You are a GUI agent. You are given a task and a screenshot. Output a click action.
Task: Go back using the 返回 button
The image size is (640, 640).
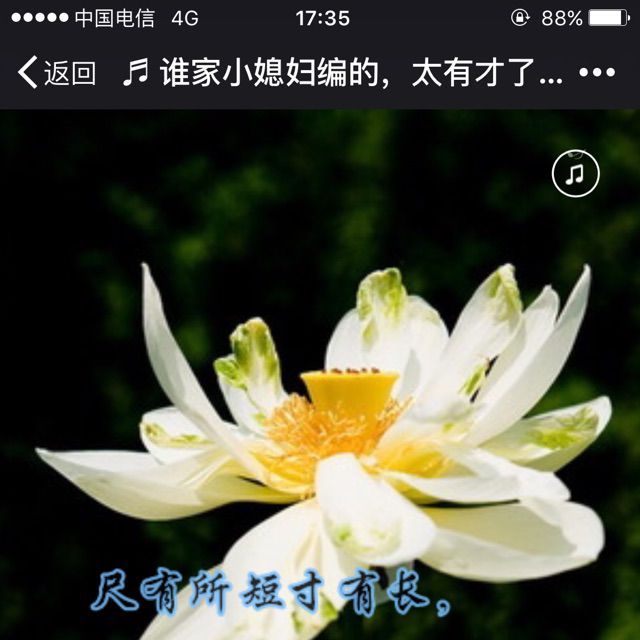57,72
